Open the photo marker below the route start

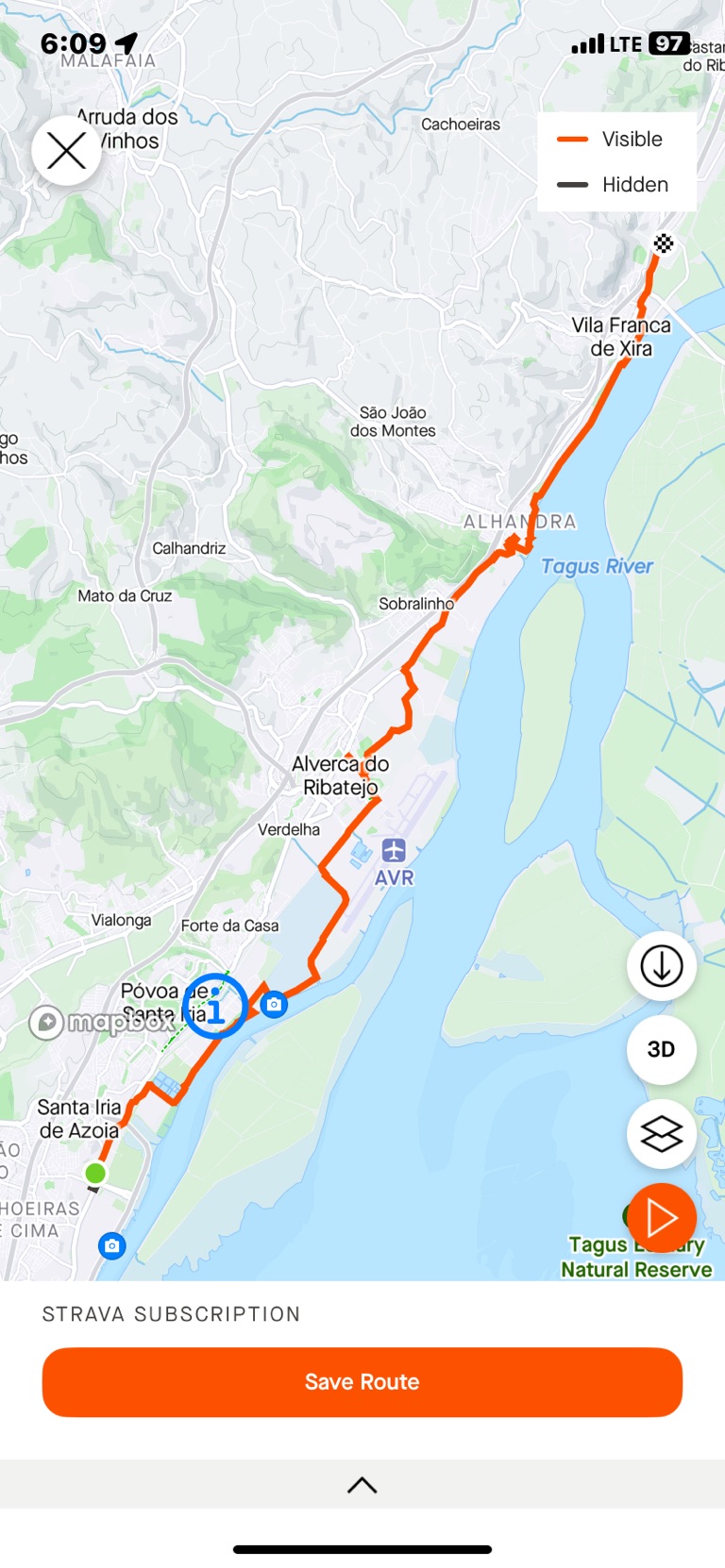(x=111, y=1246)
